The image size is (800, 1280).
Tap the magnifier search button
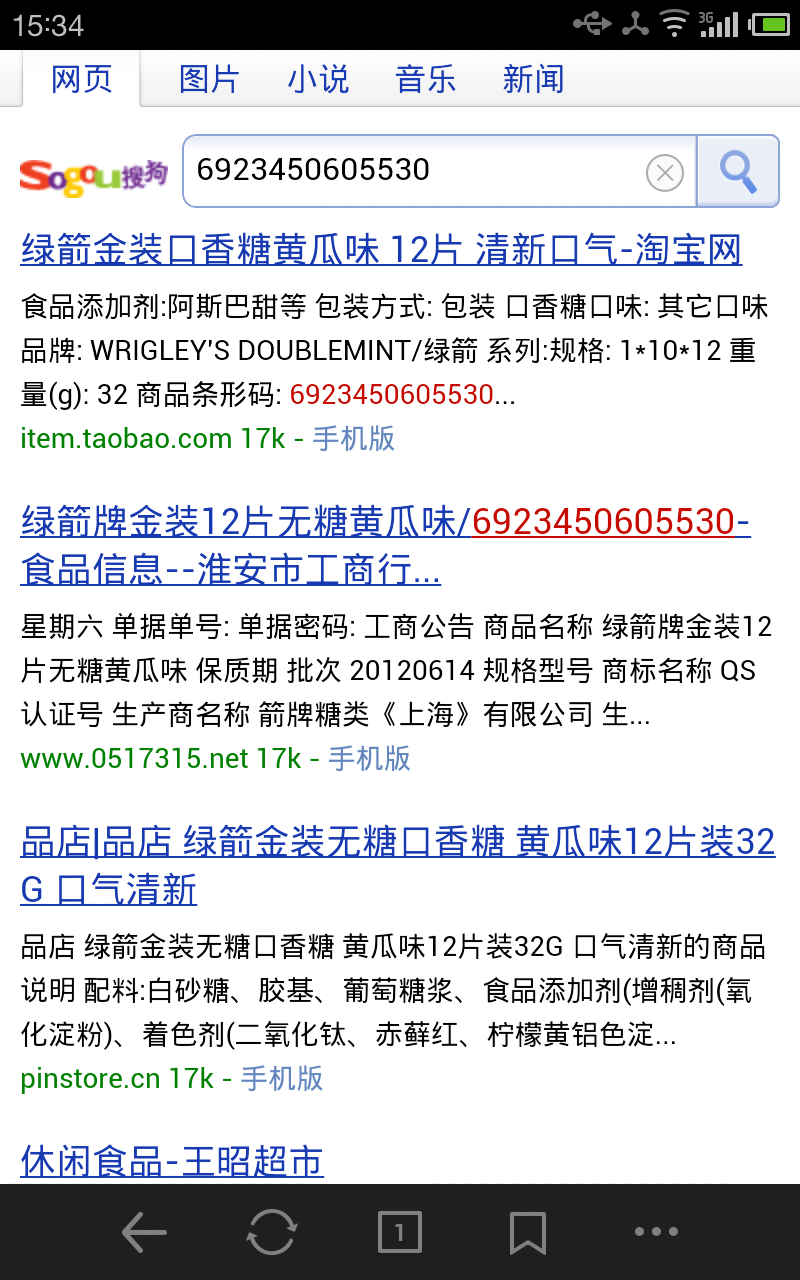click(x=738, y=171)
